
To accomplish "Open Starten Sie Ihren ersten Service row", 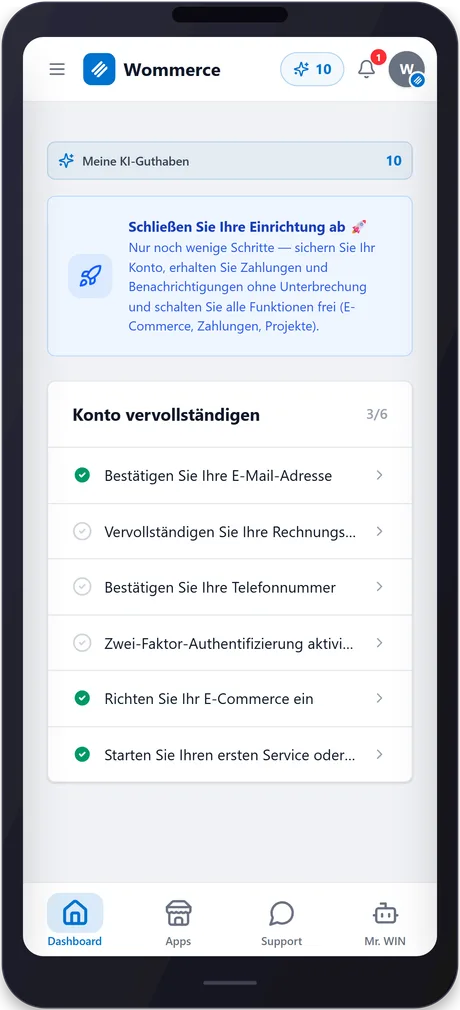I will click(x=230, y=755).
